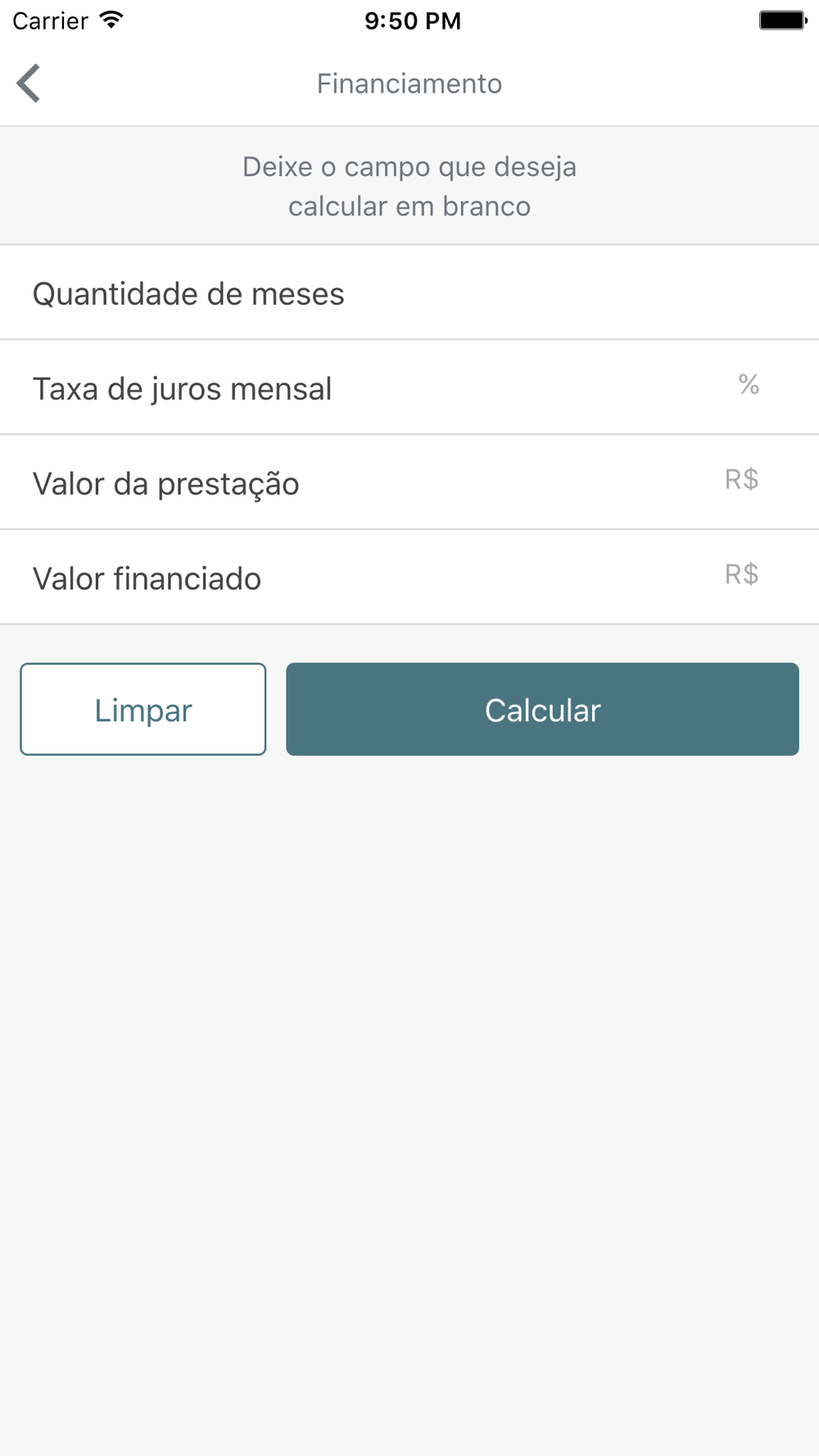The height and width of the screenshot is (1456, 819).
Task: Tap the Valor financiado field
Action: (x=409, y=578)
